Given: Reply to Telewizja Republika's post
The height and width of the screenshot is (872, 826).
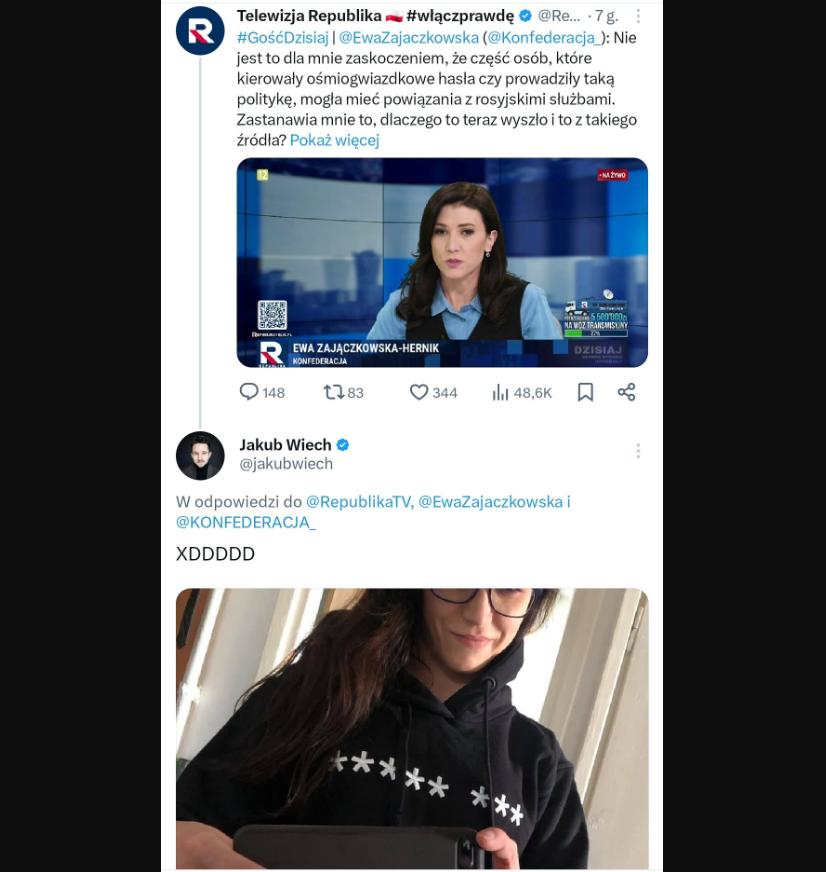Looking at the screenshot, I should [250, 392].
